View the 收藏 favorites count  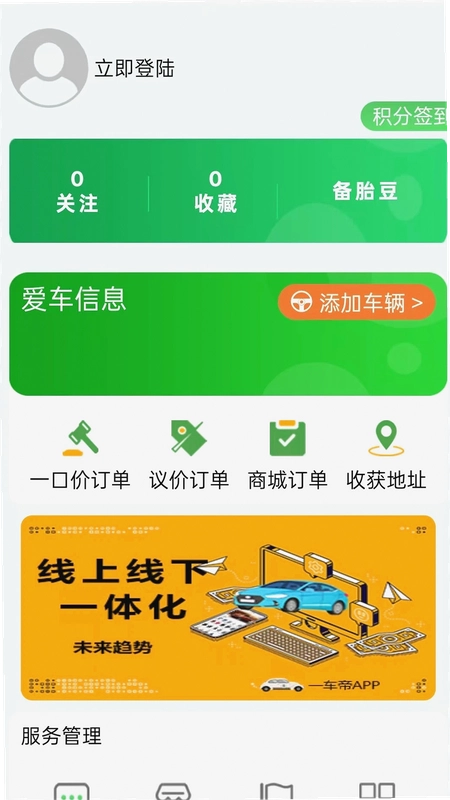[x=215, y=192]
